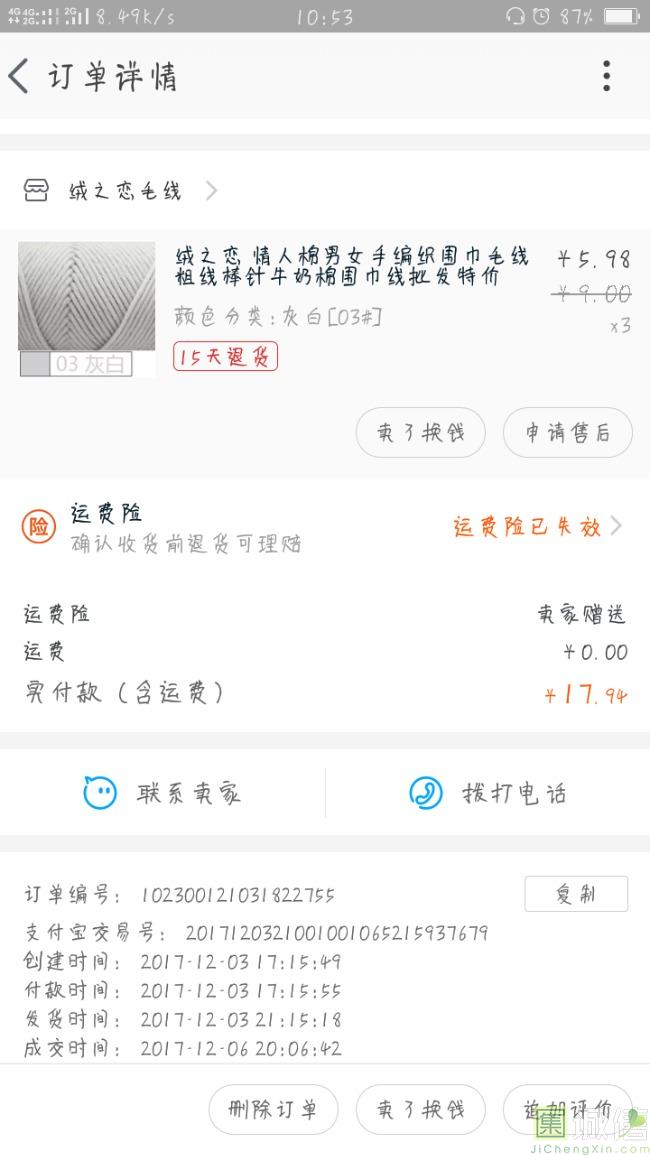This screenshot has width=650, height=1155.
Task: Open the three-dot overflow menu
Action: click(606, 76)
